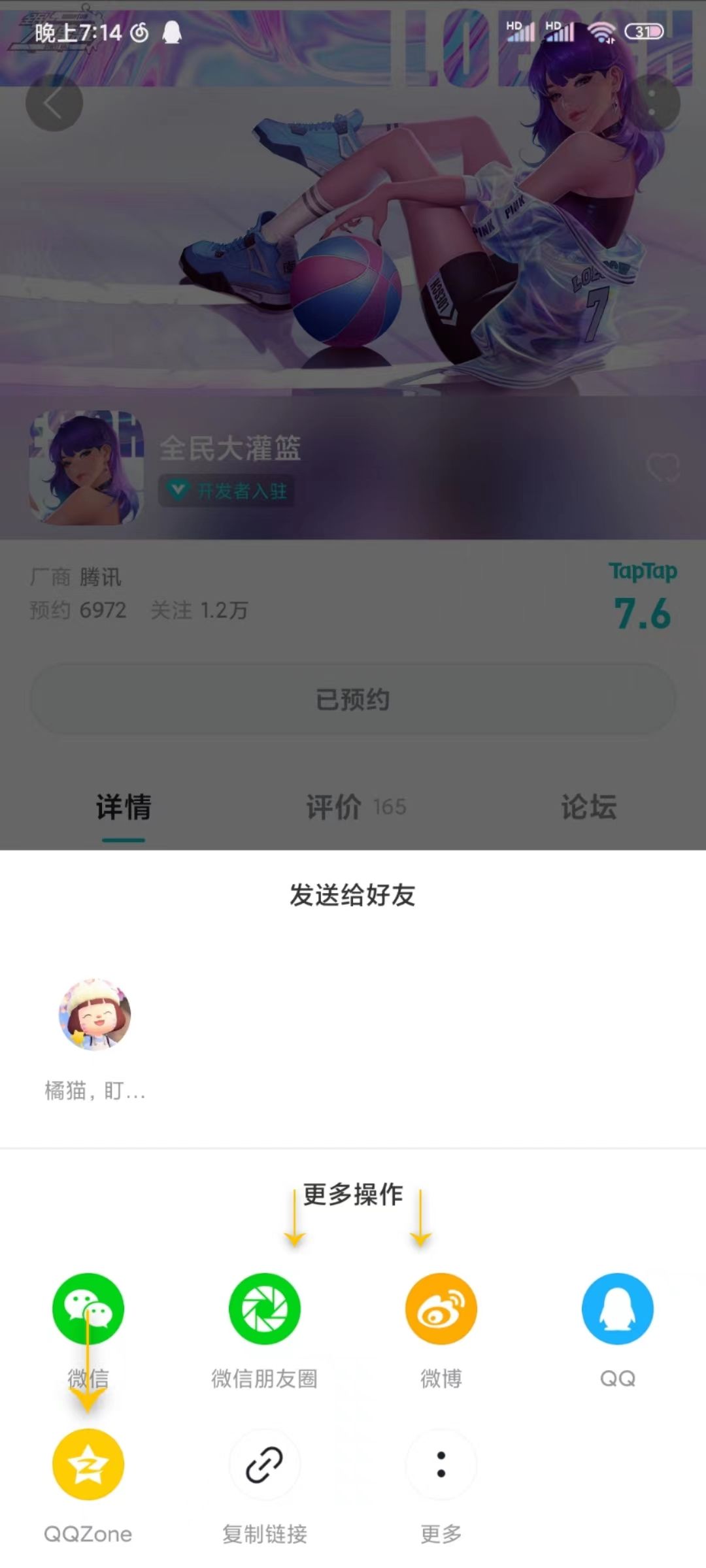Share the game via WeChat
The image size is (706, 1568).
(x=88, y=1309)
